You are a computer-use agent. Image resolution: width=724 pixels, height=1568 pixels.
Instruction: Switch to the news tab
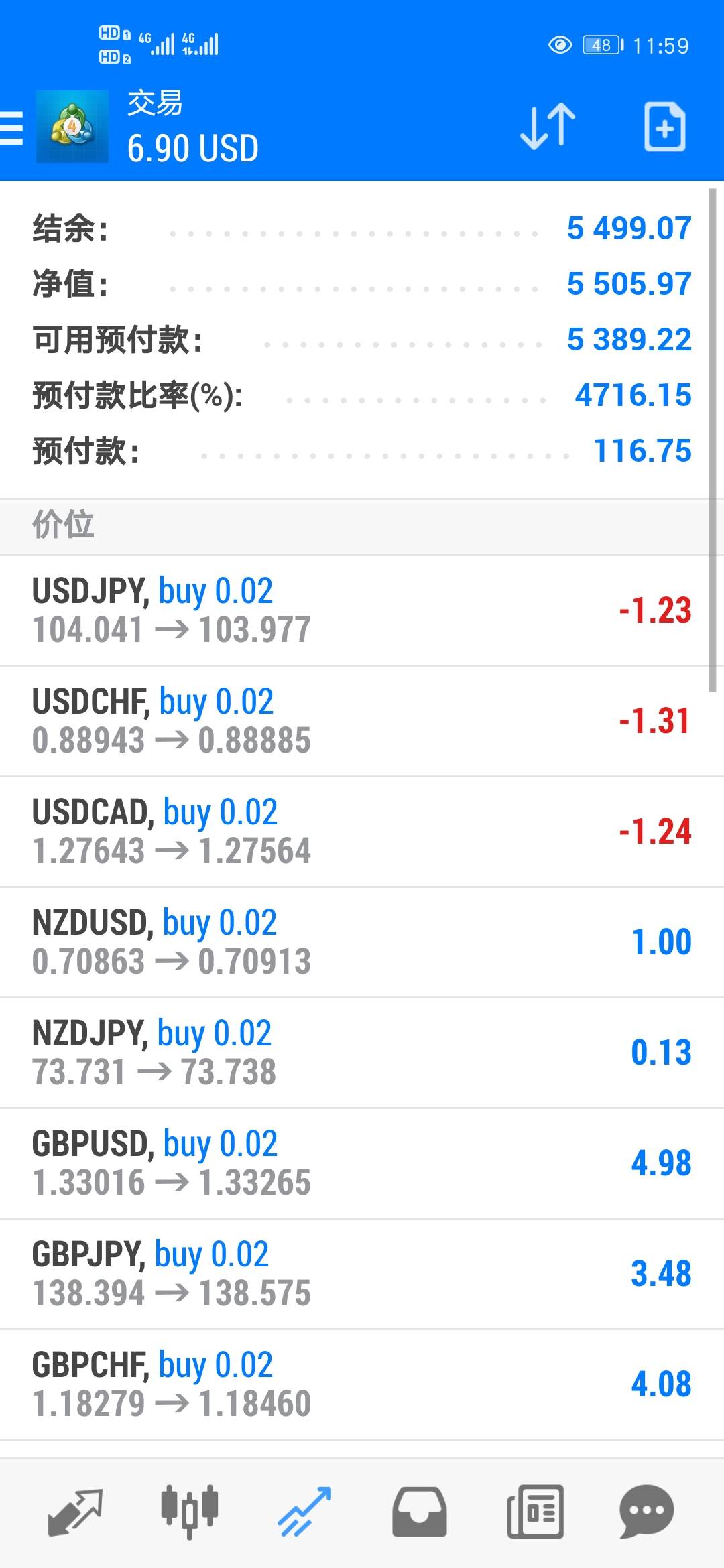click(534, 1512)
